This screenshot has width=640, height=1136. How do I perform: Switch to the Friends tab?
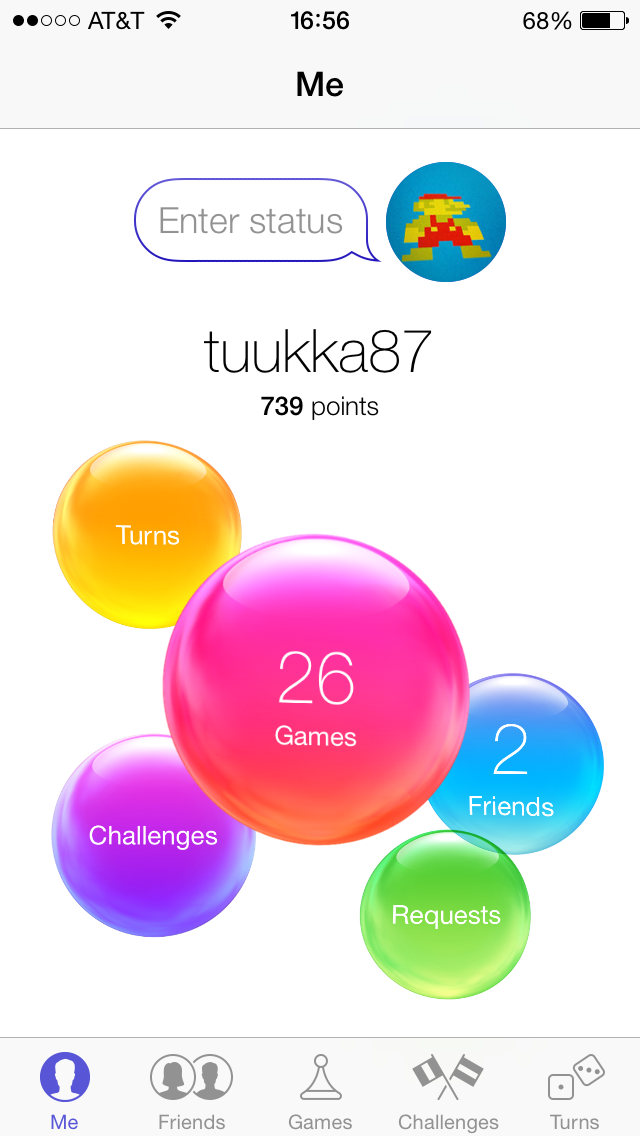pos(191,1088)
